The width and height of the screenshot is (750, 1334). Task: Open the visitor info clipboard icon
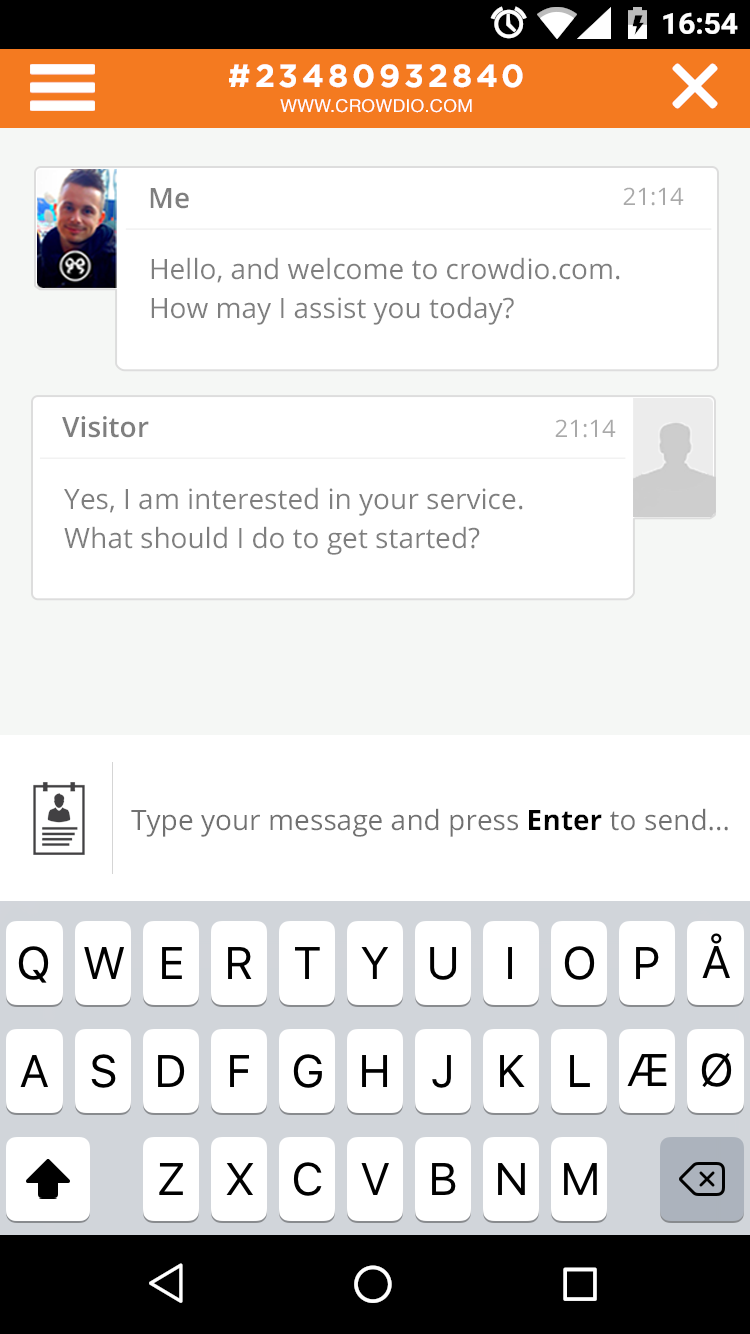pos(59,819)
